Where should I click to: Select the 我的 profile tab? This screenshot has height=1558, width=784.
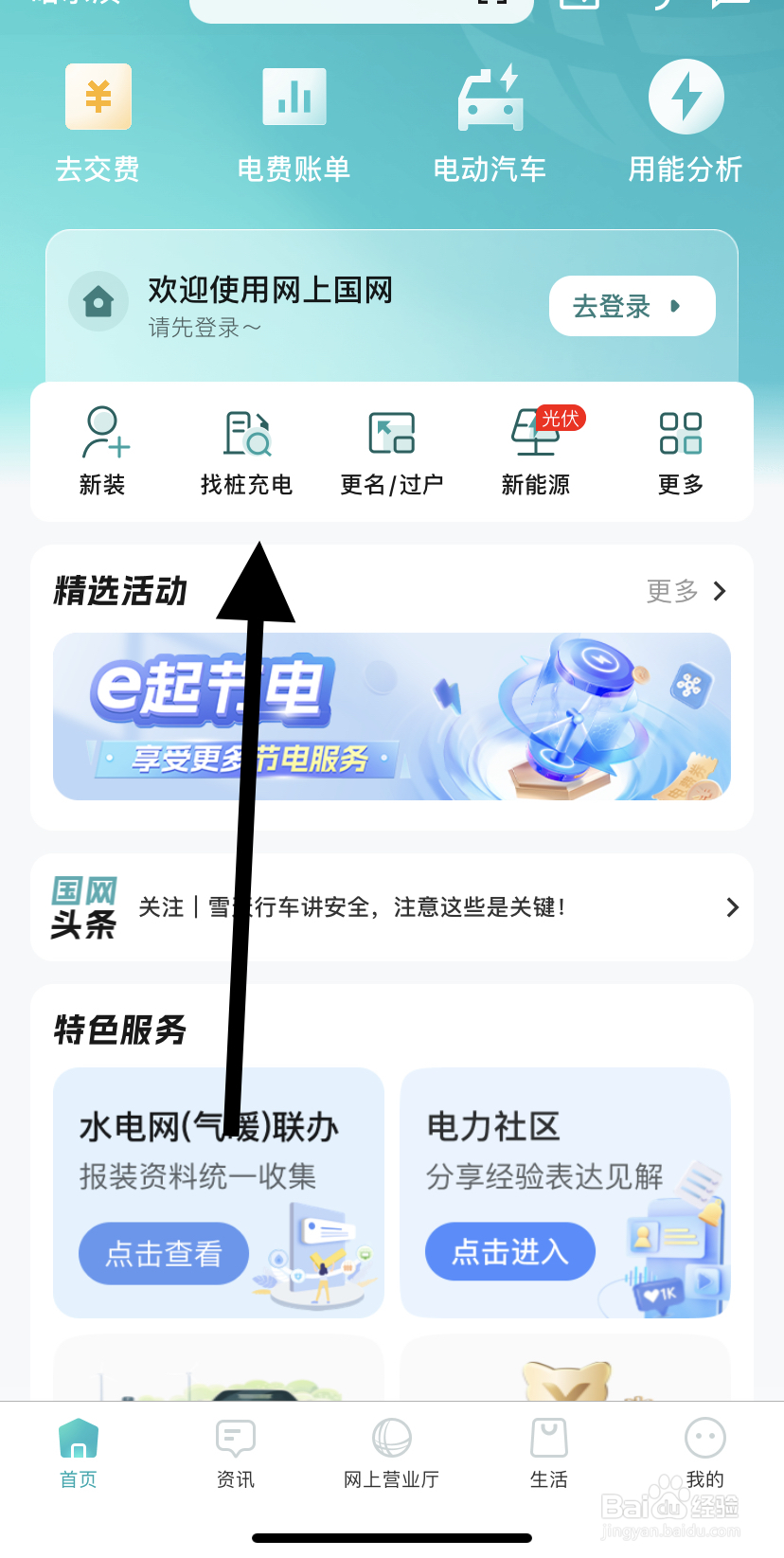click(x=705, y=1454)
